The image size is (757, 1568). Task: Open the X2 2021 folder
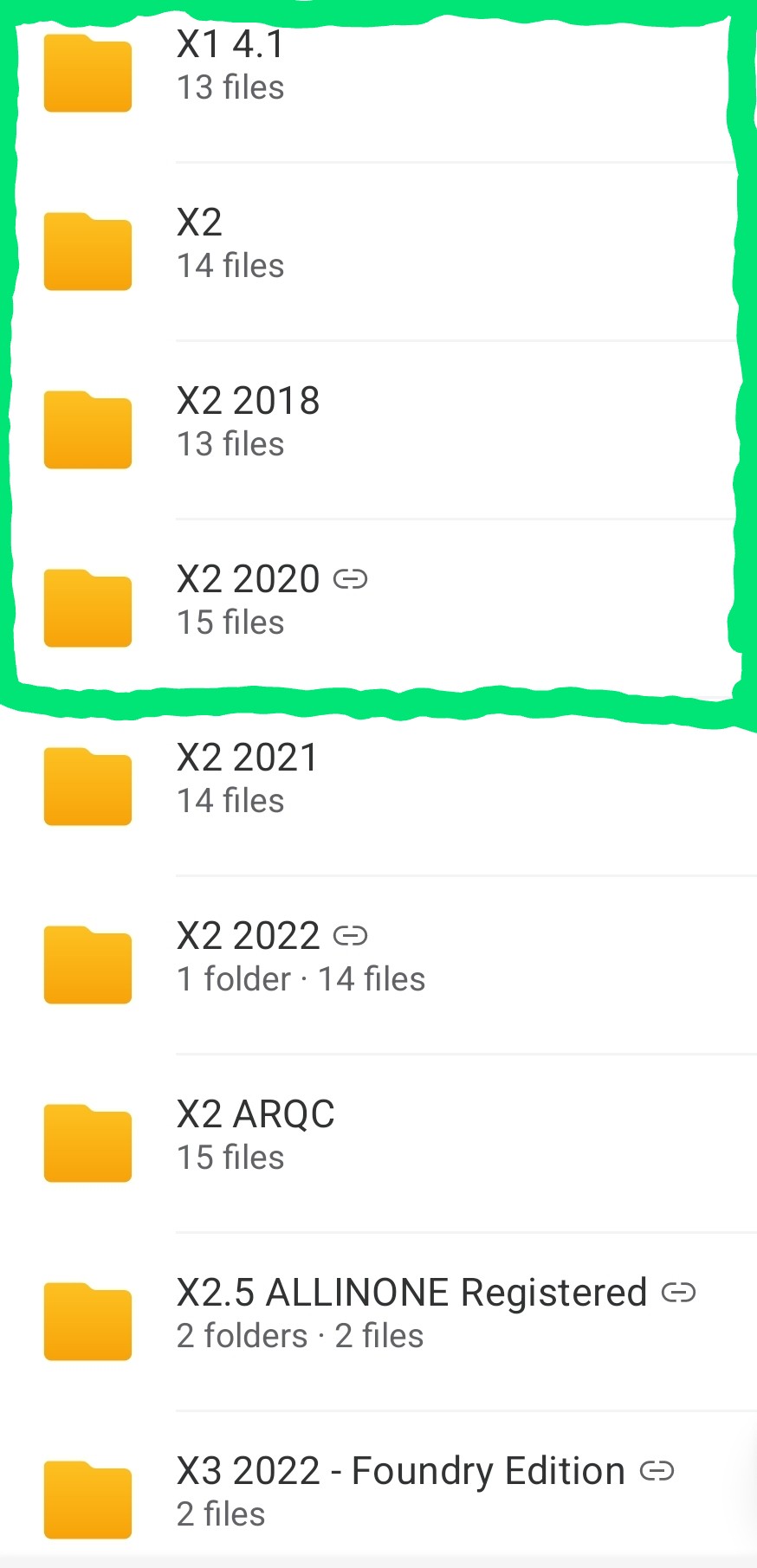point(248,779)
